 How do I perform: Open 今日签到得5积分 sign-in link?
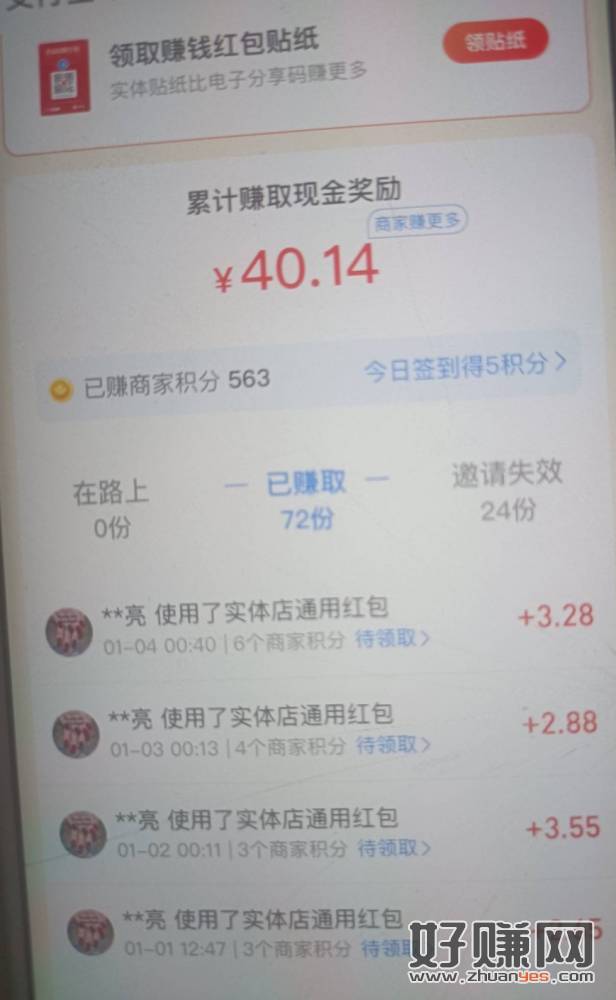click(x=464, y=366)
